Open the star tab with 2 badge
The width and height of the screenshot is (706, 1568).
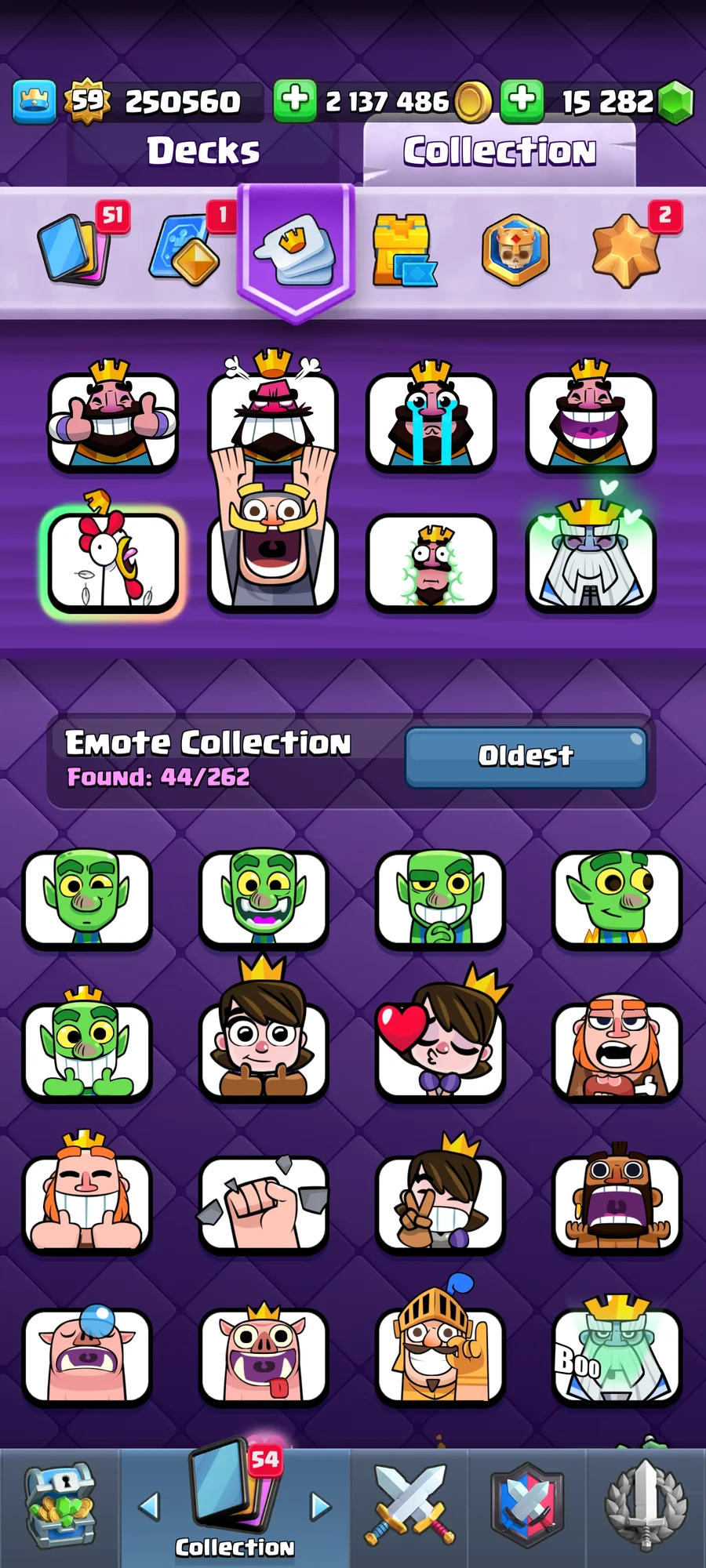[x=628, y=251]
